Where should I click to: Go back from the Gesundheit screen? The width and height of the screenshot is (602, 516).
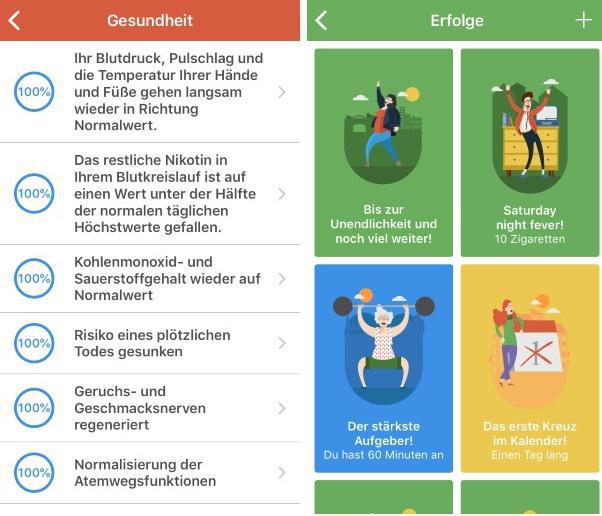pyautogui.click(x=14, y=20)
